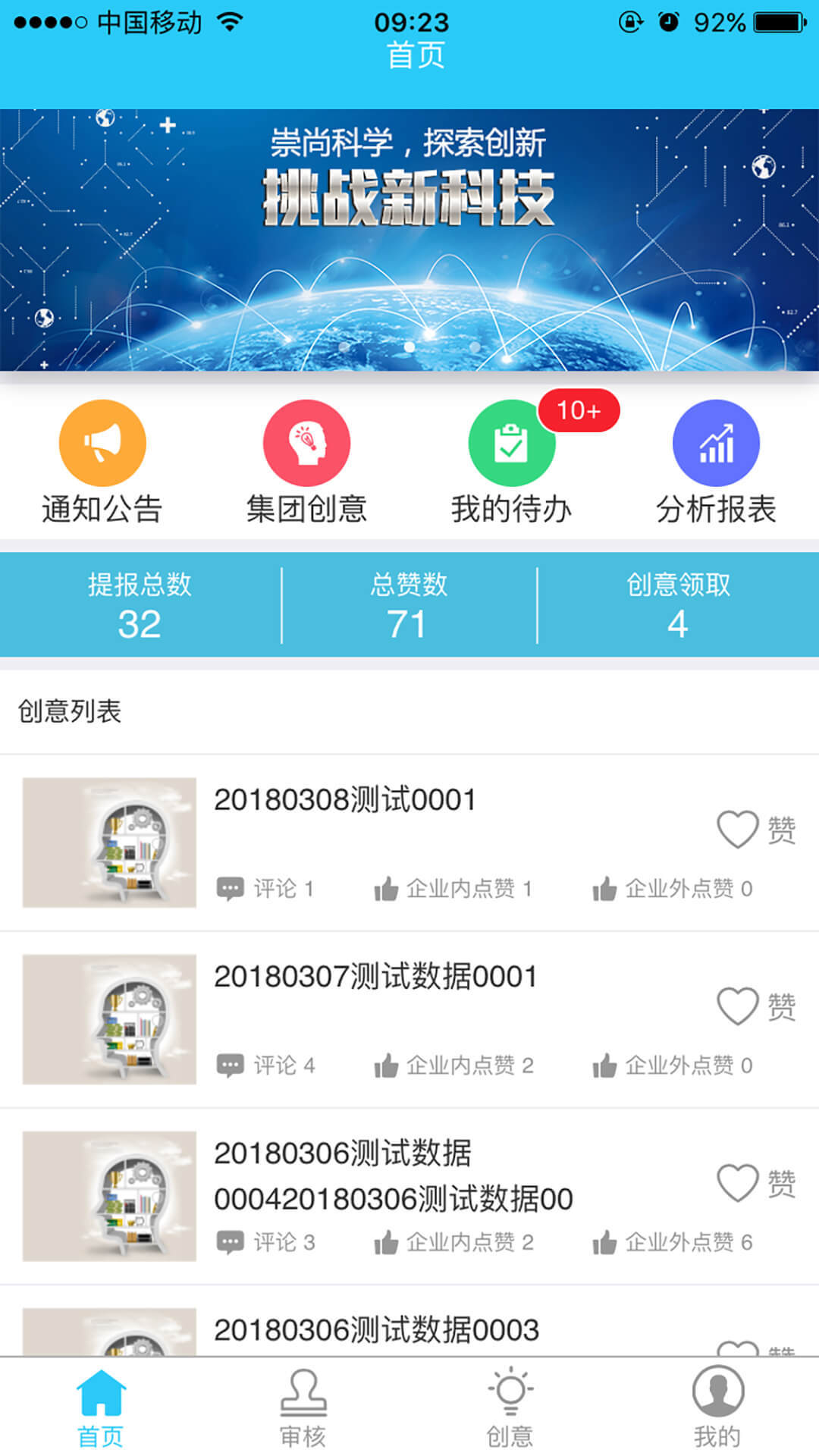The height and width of the screenshot is (1456, 819).
Task: Toggle the heart on 20180307测试数据0001
Action: [737, 1006]
